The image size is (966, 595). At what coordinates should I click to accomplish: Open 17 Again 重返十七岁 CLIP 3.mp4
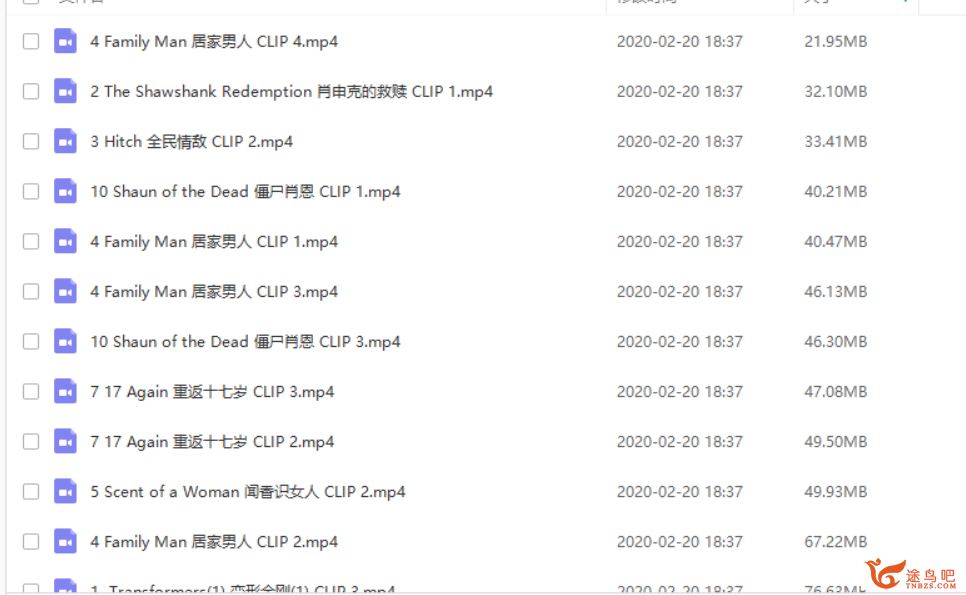click(x=212, y=392)
